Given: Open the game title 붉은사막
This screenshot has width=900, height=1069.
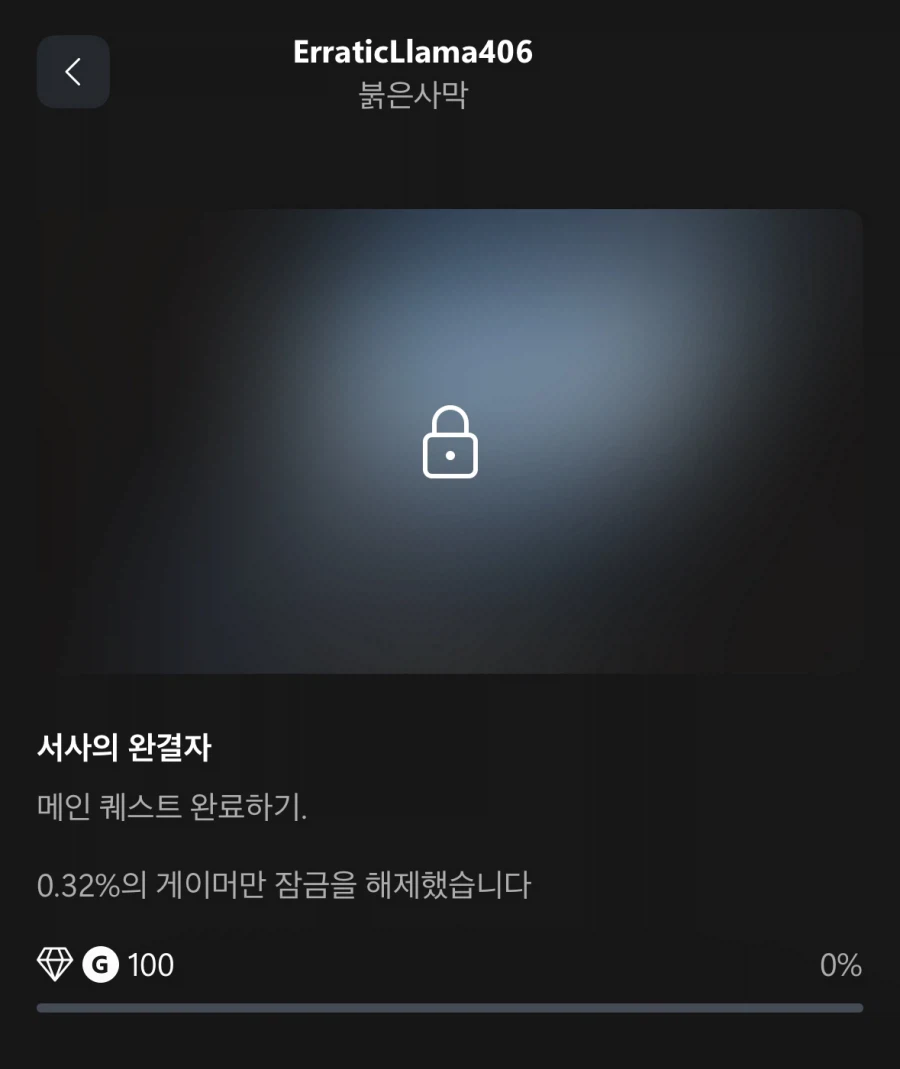Looking at the screenshot, I should pyautogui.click(x=415, y=95).
